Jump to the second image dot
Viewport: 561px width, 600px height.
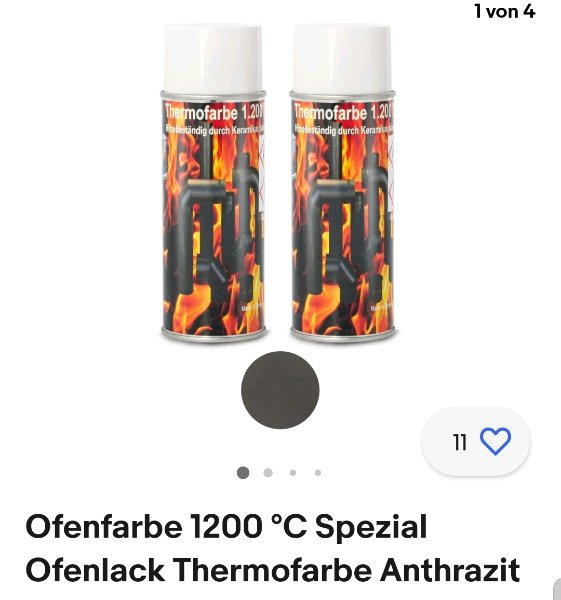tap(268, 473)
